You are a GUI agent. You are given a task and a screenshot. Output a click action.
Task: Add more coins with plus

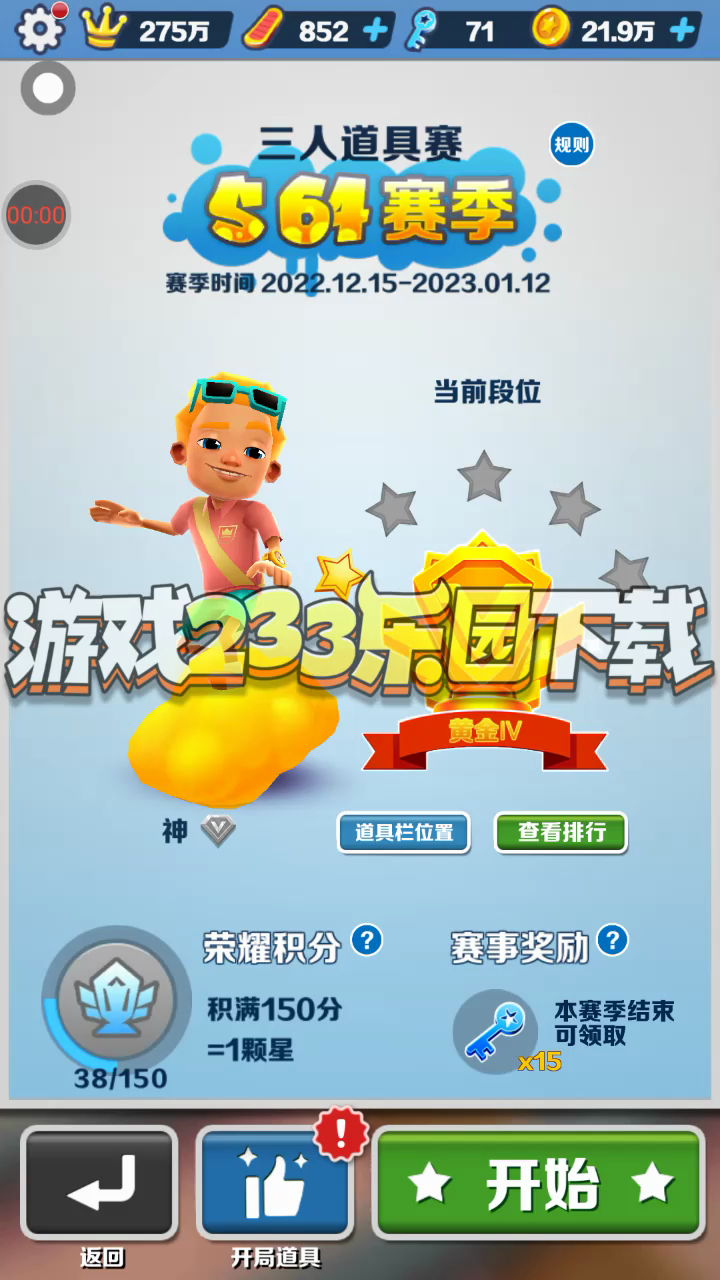(682, 31)
